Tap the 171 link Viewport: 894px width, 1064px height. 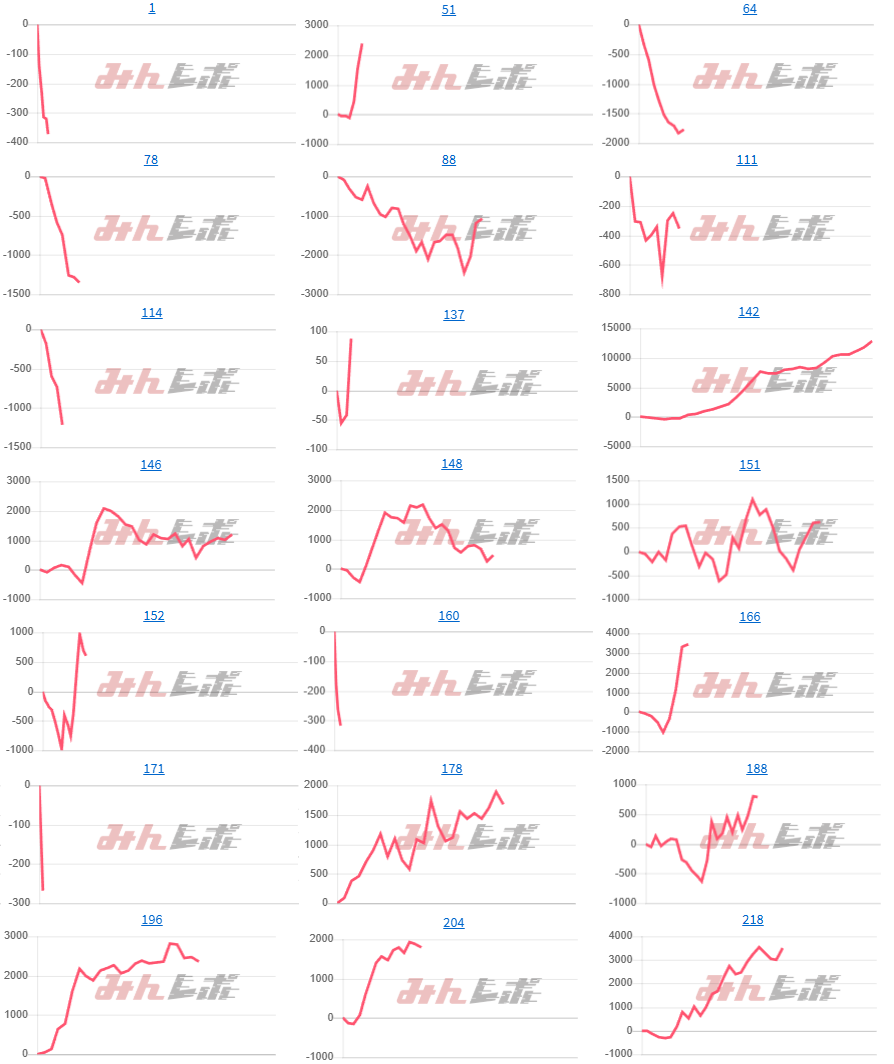[x=154, y=769]
